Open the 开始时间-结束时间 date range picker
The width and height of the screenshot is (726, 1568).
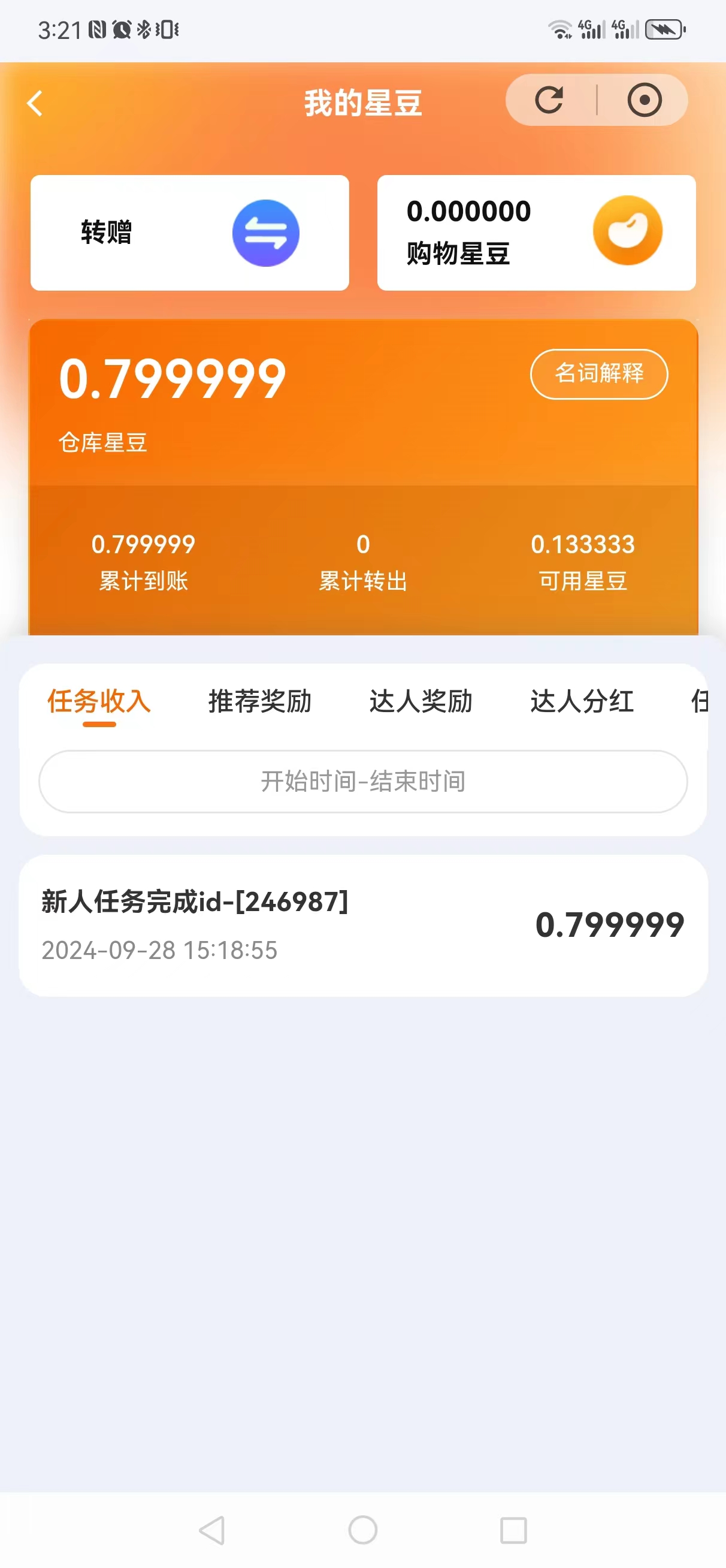click(364, 781)
